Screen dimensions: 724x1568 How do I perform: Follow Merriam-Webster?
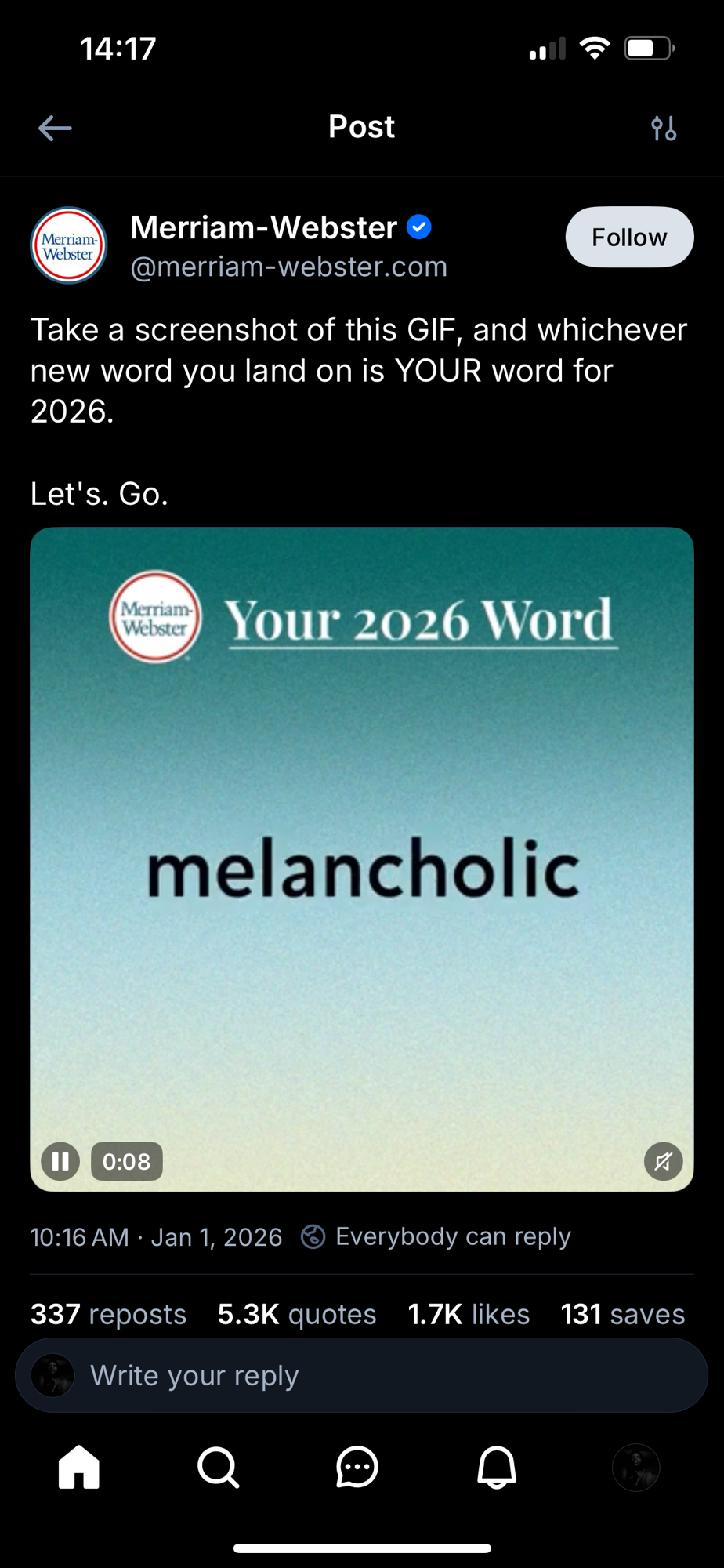[629, 237]
